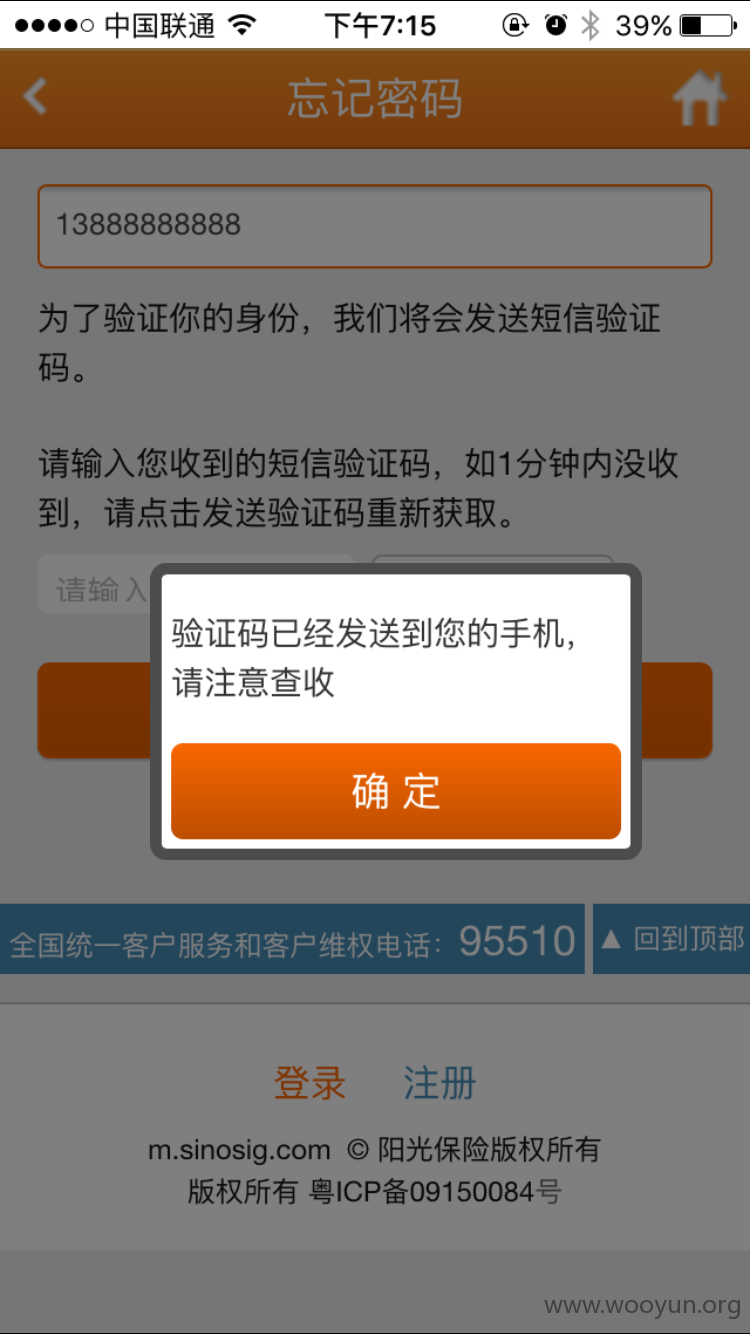Return to top via 回到顶部
This screenshot has width=750, height=1334.
(x=672, y=938)
